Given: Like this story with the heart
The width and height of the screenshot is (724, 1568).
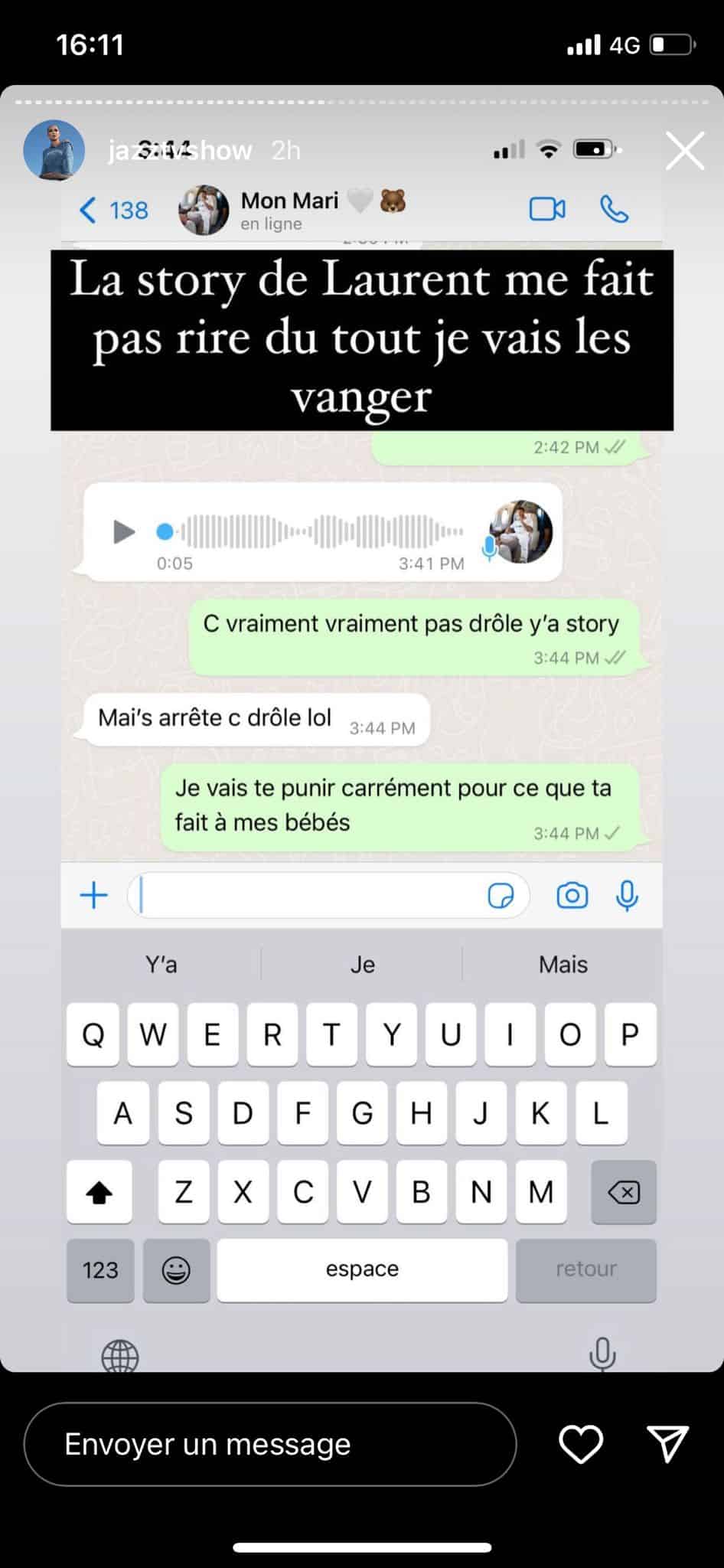Looking at the screenshot, I should [x=581, y=1444].
